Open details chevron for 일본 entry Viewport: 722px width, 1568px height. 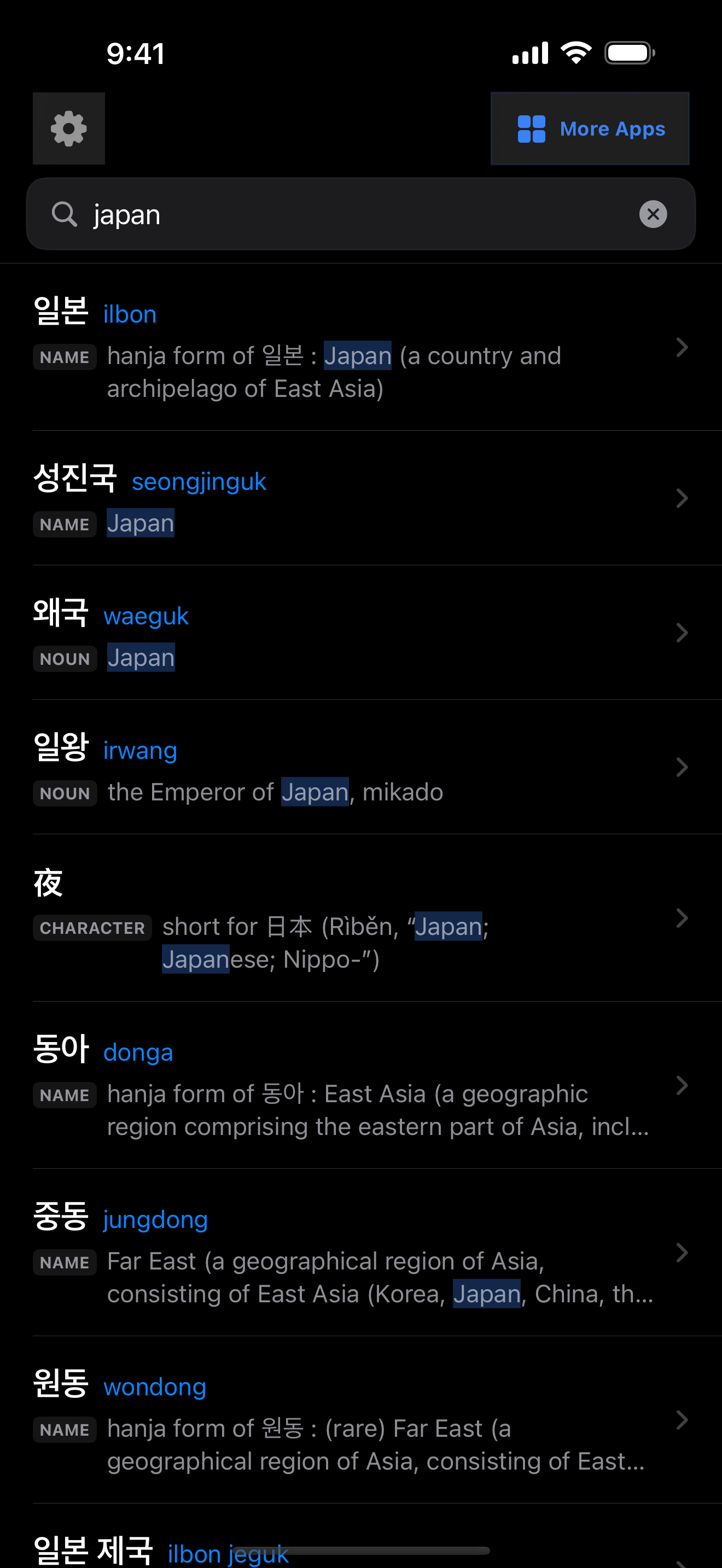682,347
